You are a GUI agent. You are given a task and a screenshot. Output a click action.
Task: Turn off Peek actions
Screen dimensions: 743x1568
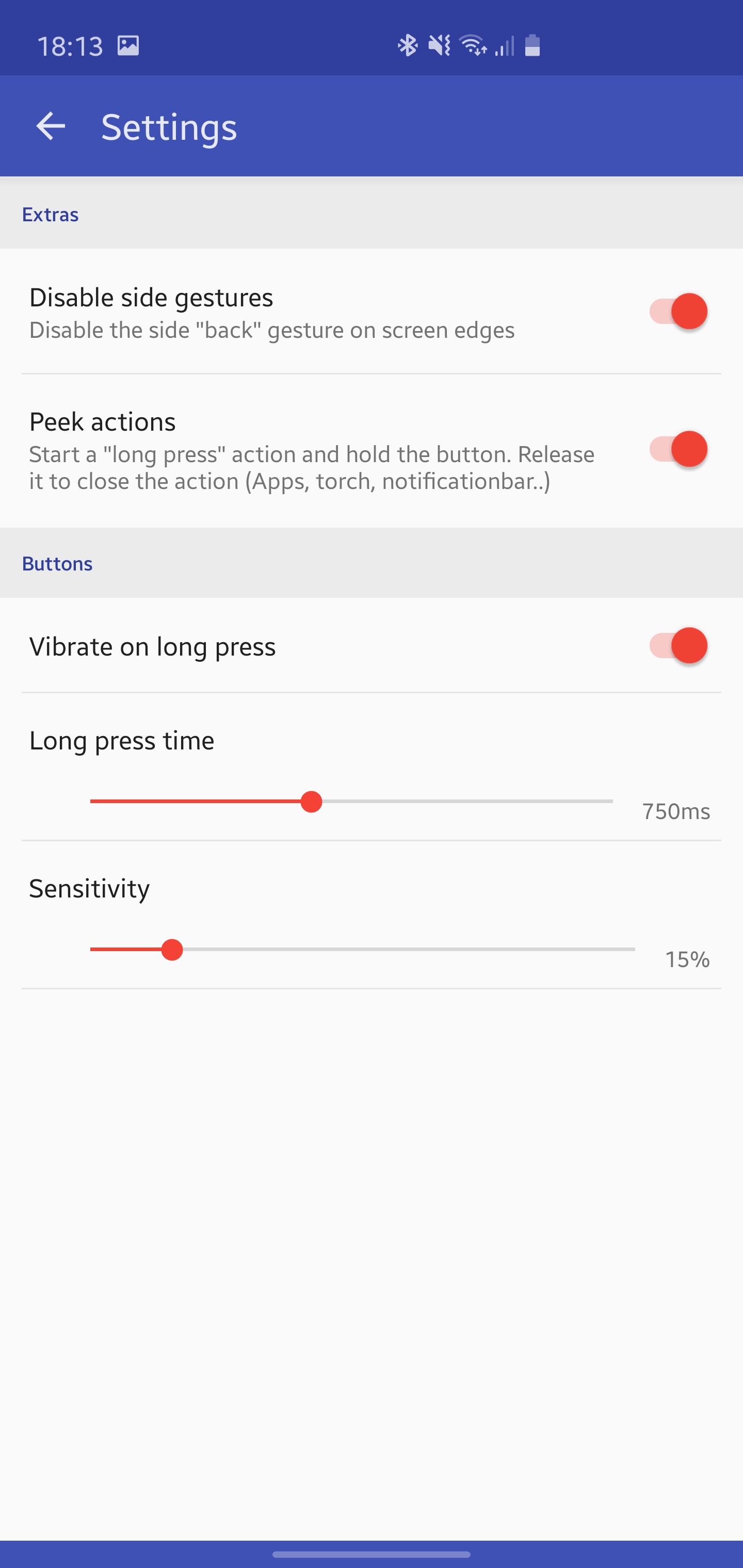click(x=678, y=449)
